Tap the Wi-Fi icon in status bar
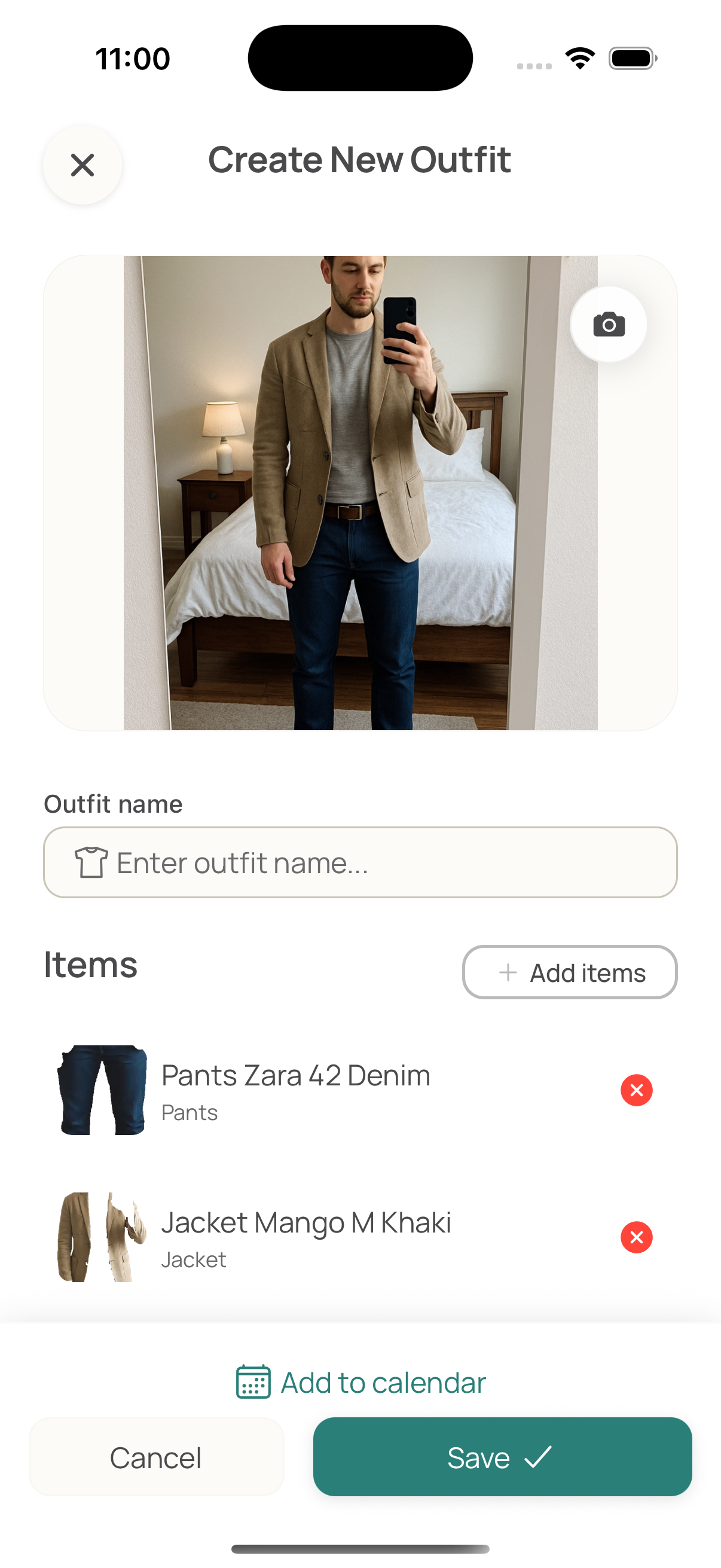The width and height of the screenshot is (721, 1568). 579,57
